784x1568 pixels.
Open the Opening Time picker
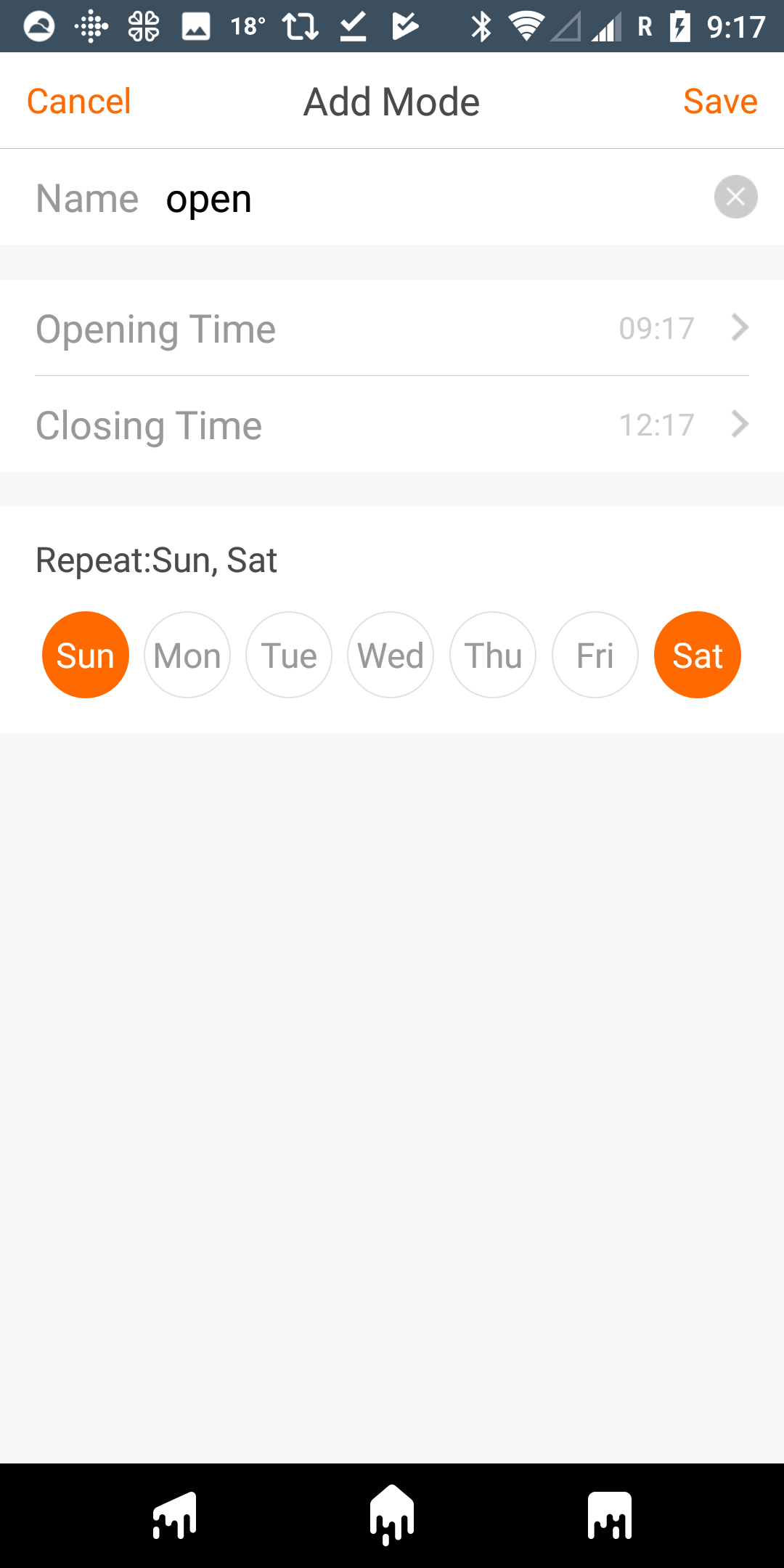pyautogui.click(x=392, y=328)
